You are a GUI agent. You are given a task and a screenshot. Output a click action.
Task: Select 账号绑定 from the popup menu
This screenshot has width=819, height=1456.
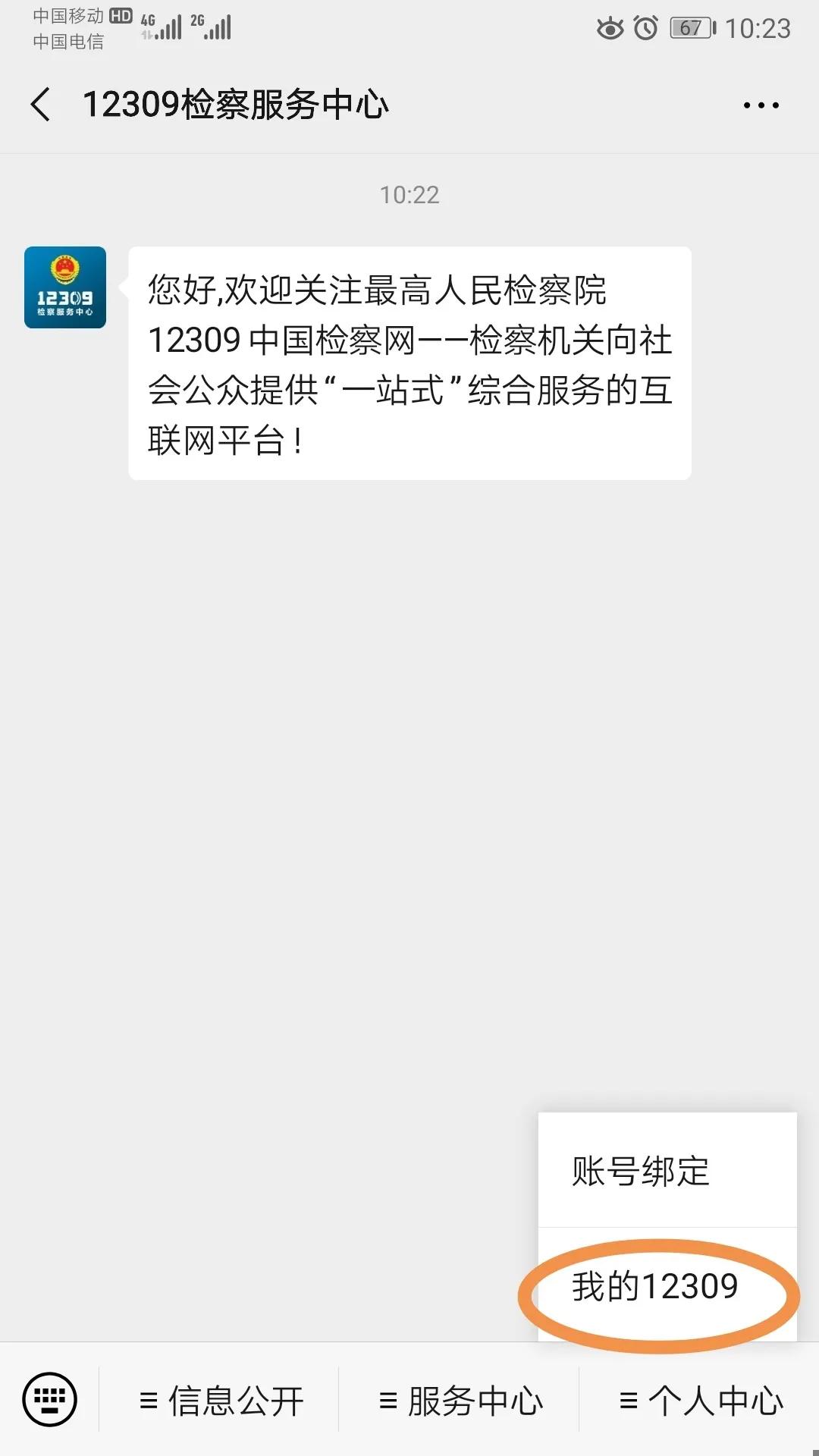pyautogui.click(x=639, y=1172)
